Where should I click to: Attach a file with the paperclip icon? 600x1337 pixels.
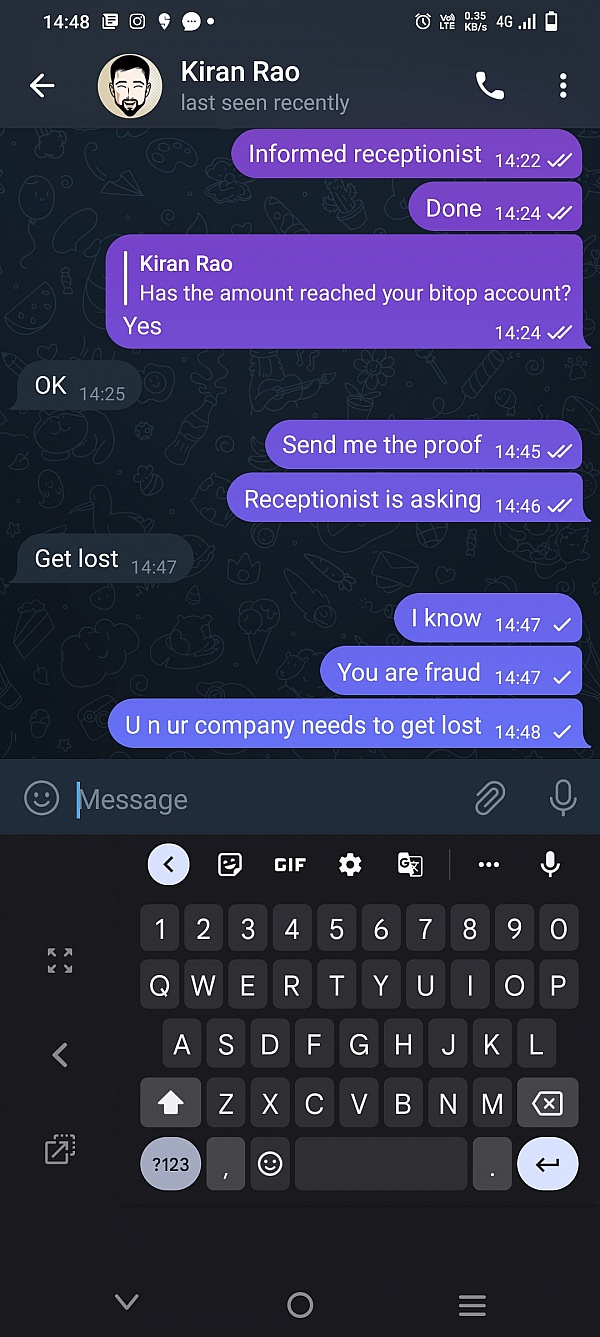coord(490,798)
